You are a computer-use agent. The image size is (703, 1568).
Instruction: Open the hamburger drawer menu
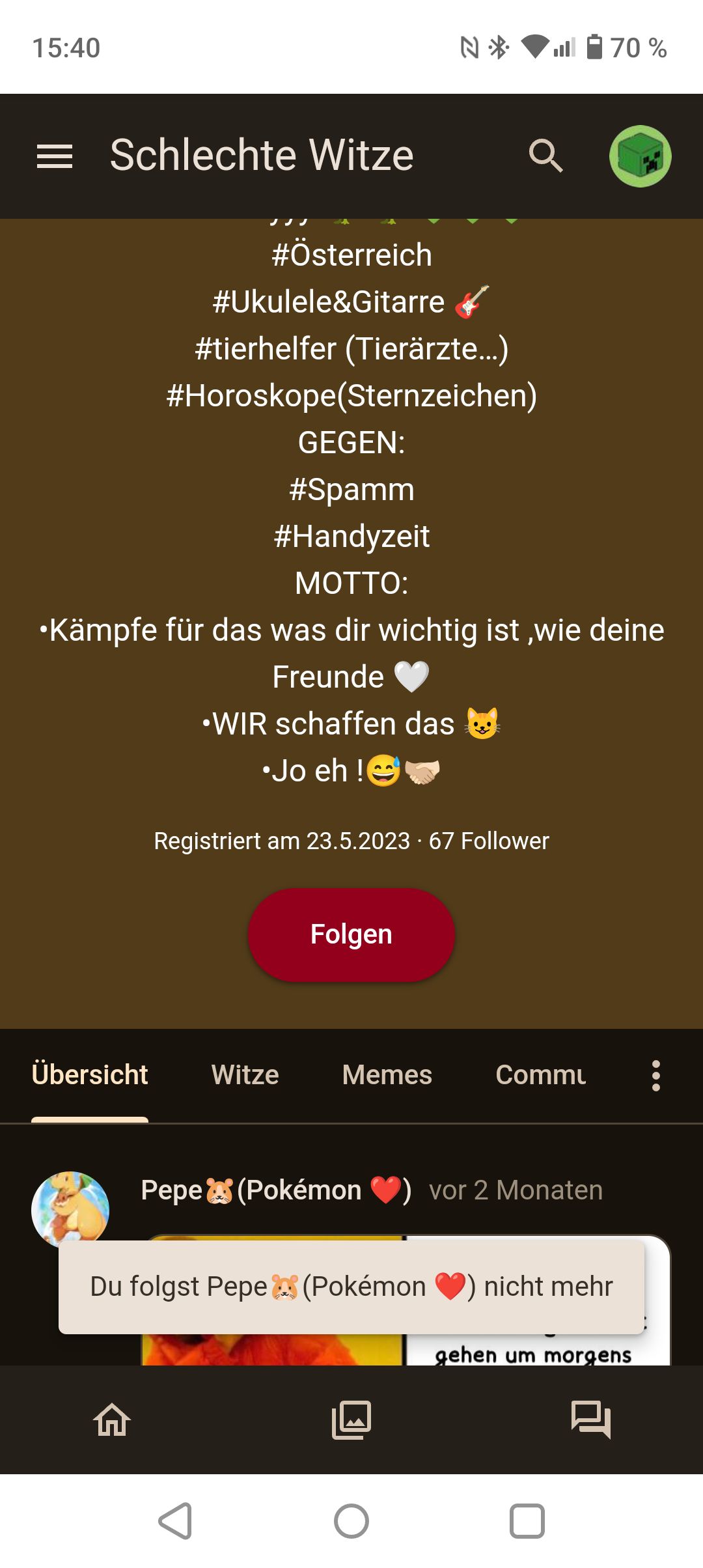55,156
